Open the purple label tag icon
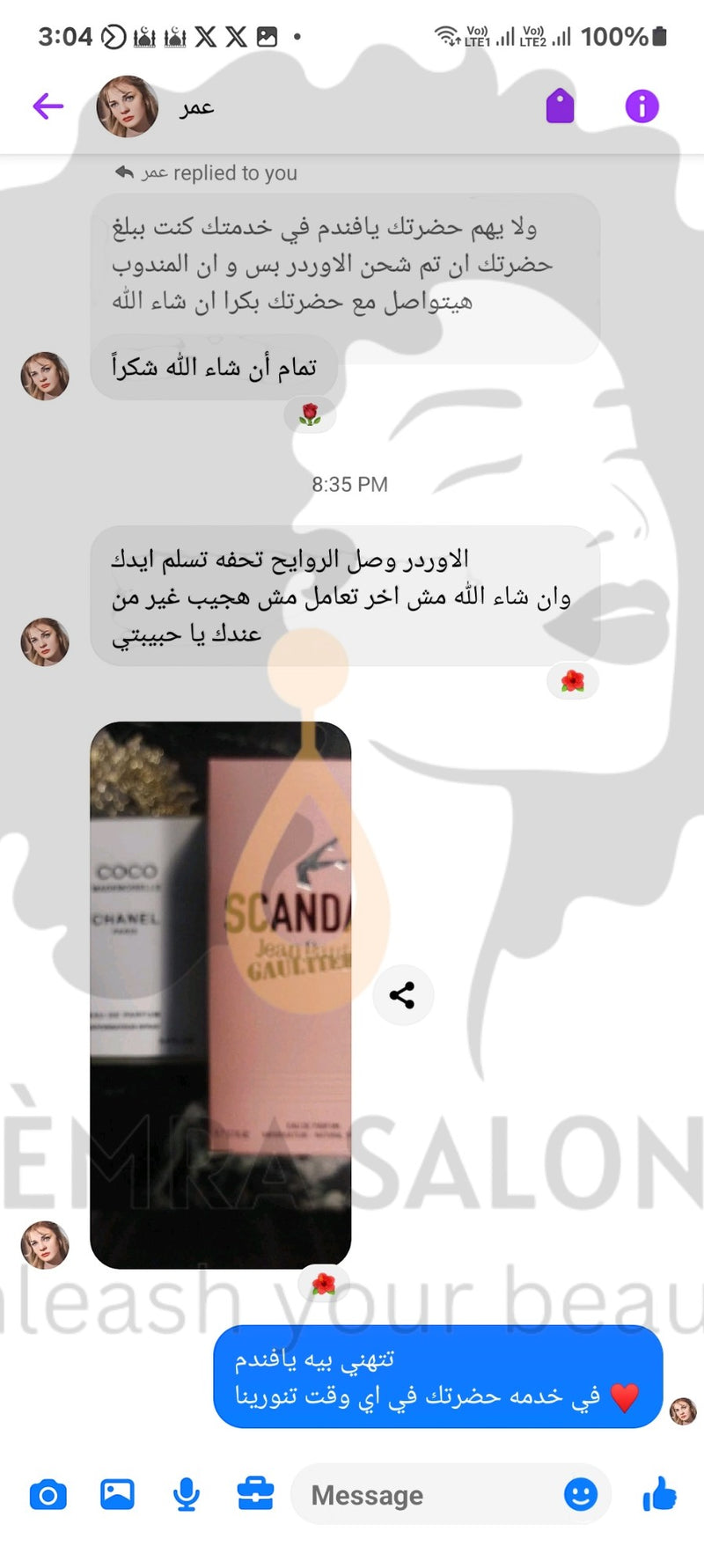Screen dimensions: 704x1568 560,106
